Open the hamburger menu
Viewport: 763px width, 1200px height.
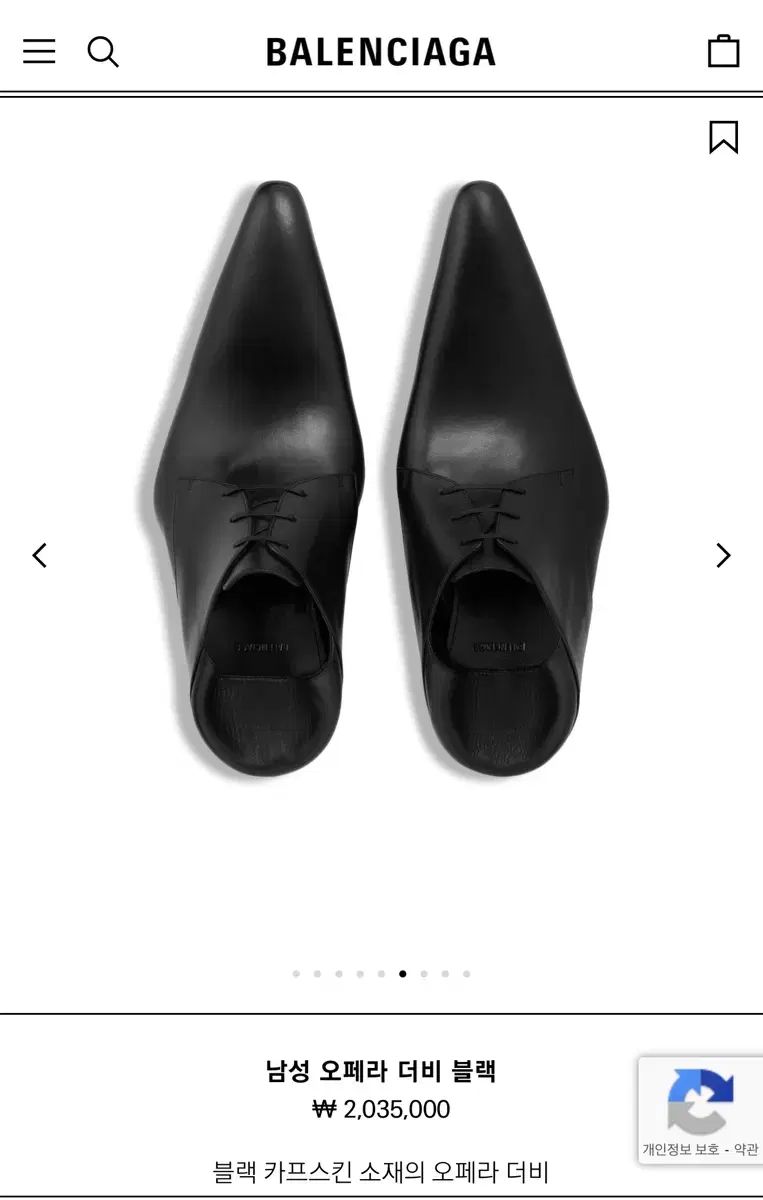pos(39,51)
